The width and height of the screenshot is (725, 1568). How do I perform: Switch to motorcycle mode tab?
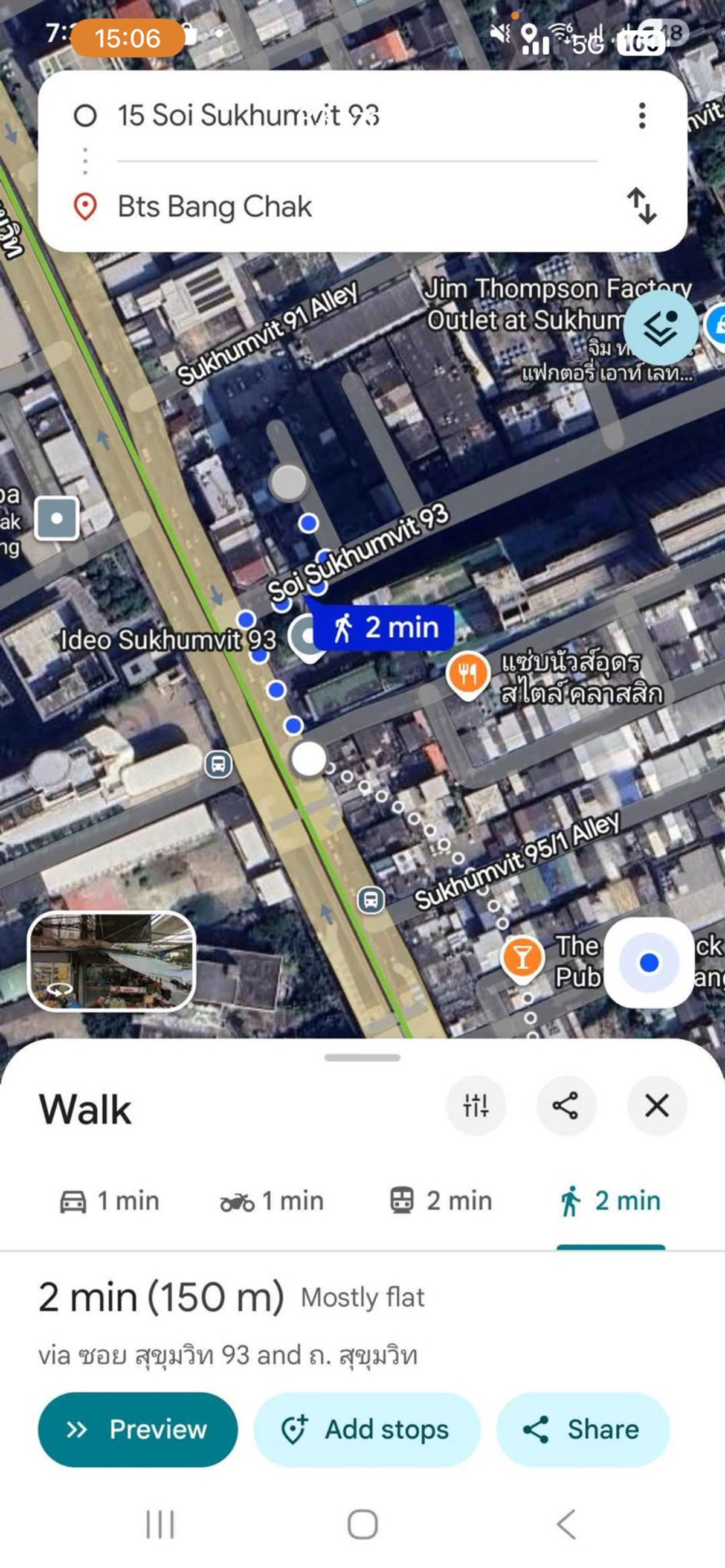pos(271,1201)
